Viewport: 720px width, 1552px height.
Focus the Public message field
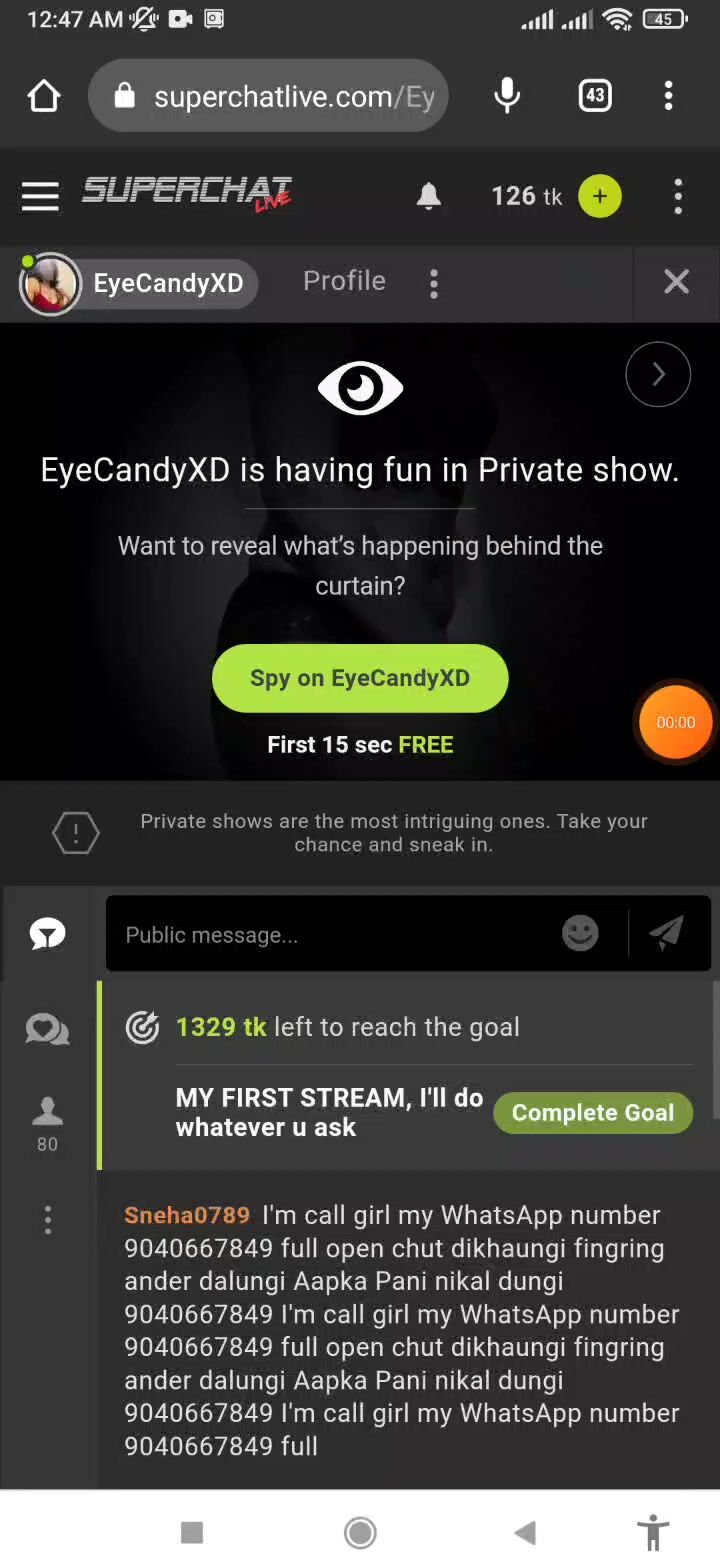330,935
